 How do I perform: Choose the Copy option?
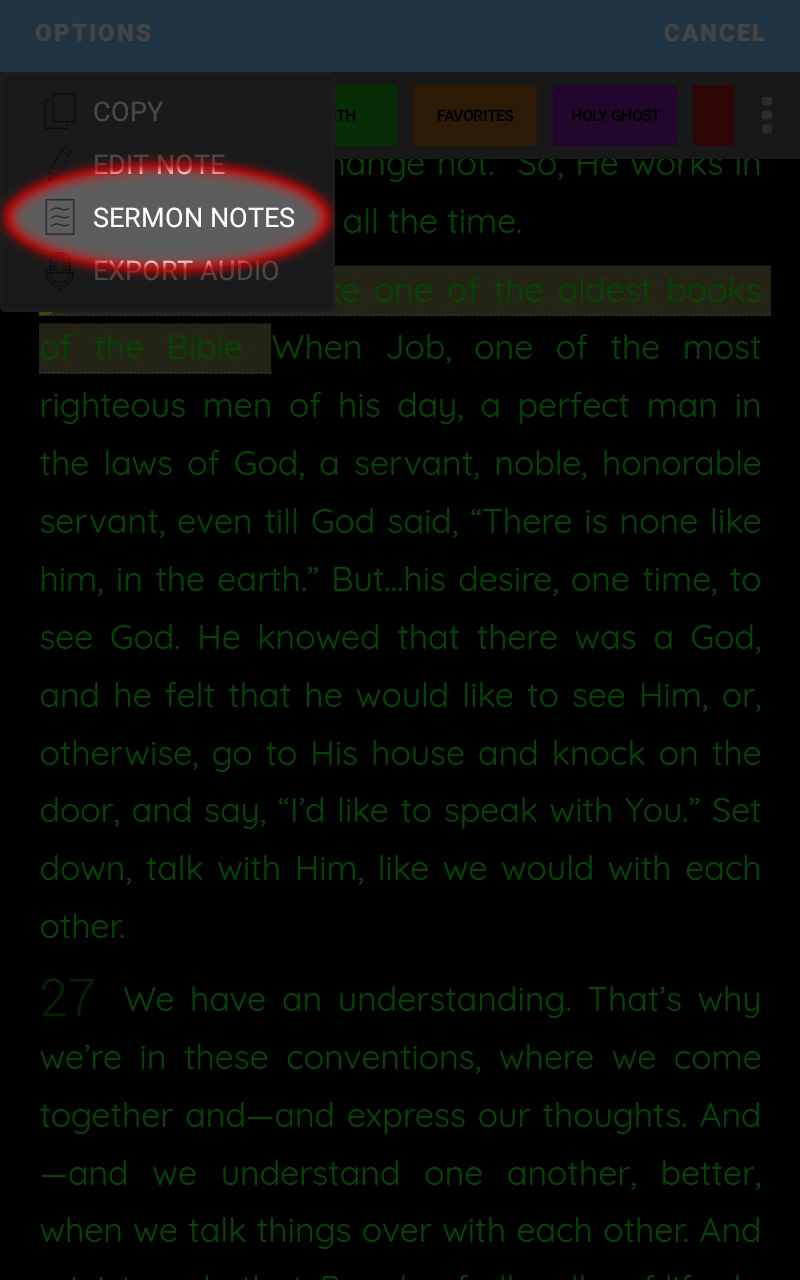[168, 111]
